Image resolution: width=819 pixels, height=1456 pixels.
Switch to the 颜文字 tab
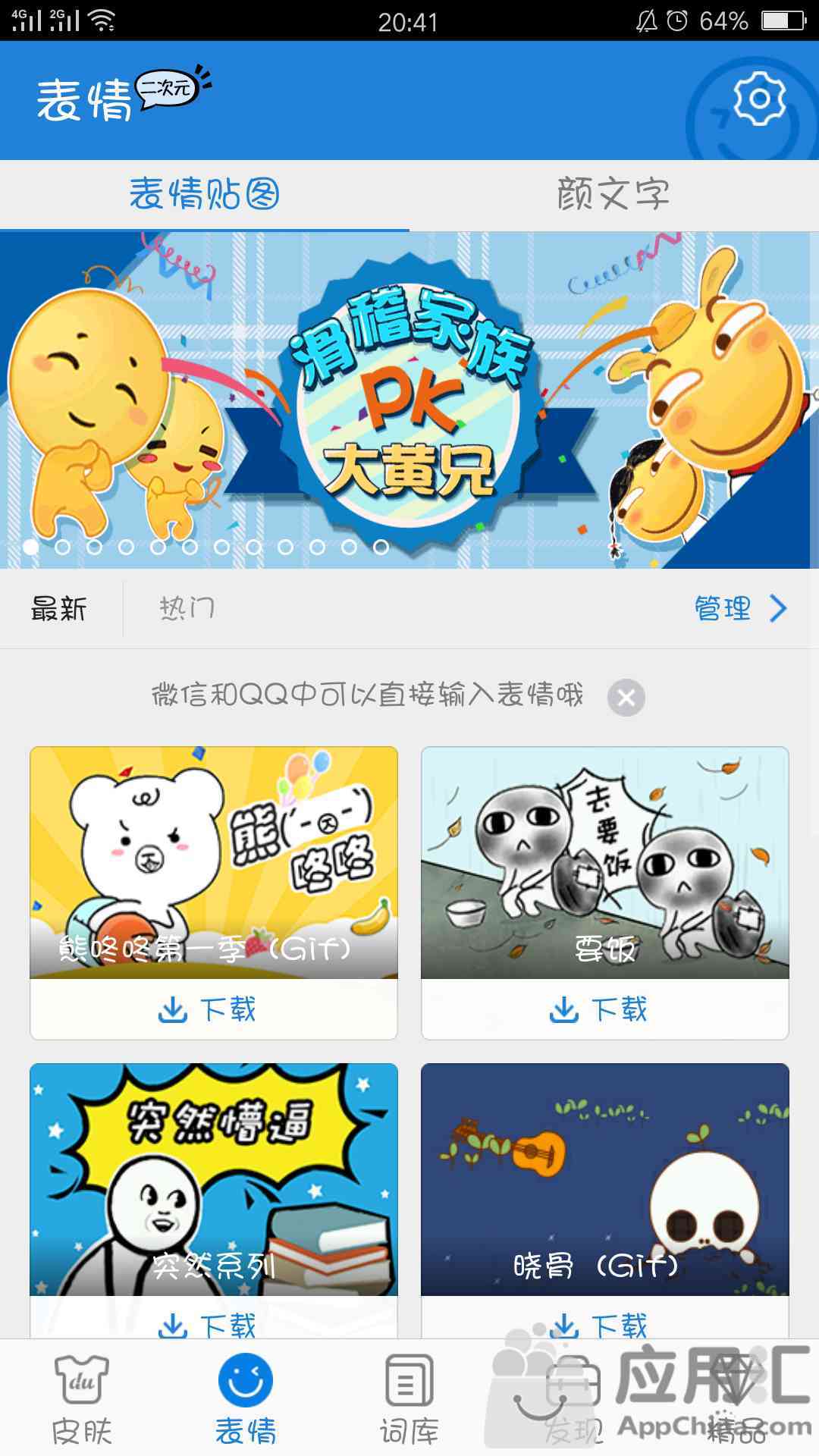(x=613, y=194)
